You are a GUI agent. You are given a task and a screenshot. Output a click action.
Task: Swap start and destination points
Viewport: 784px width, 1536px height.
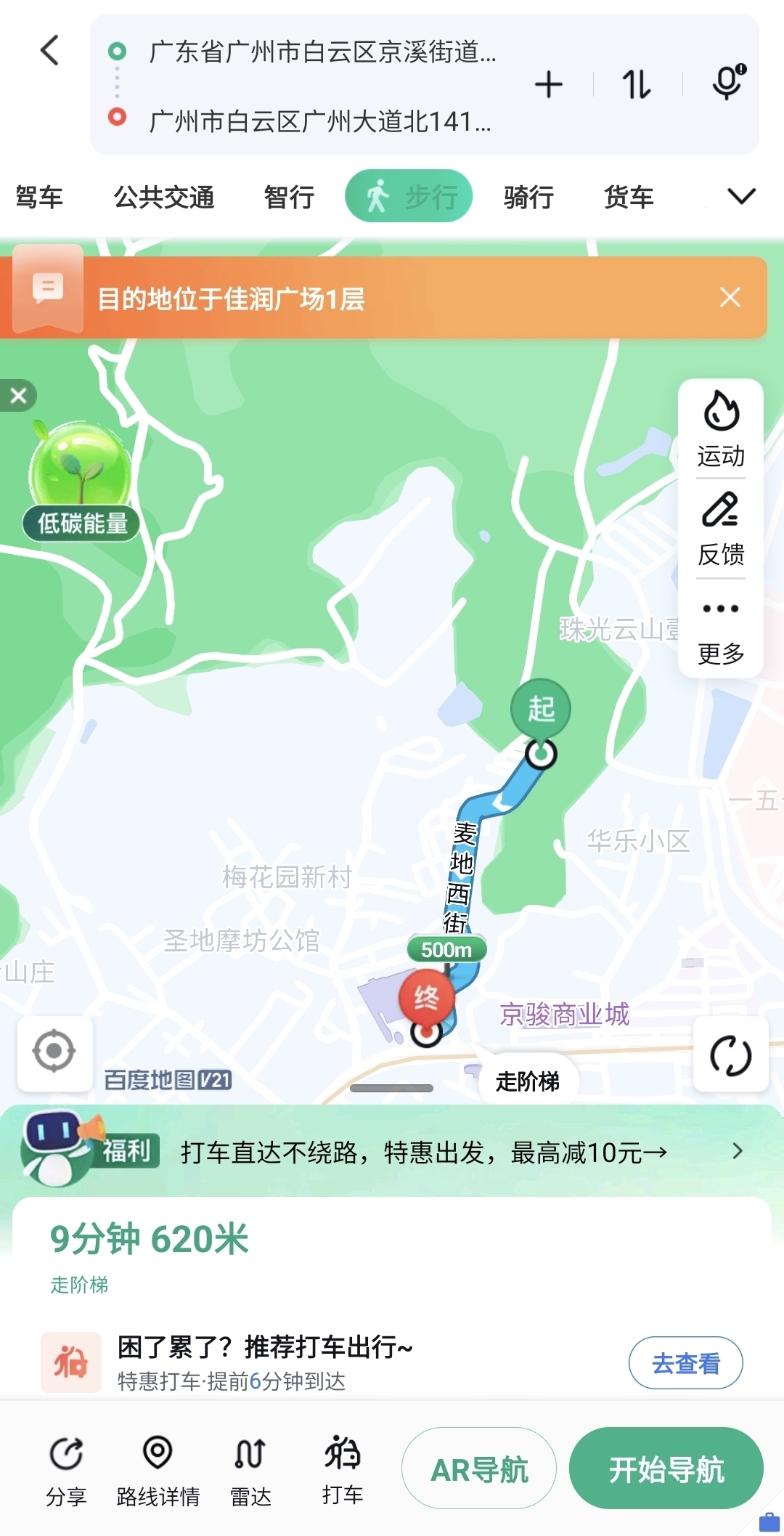tap(637, 85)
